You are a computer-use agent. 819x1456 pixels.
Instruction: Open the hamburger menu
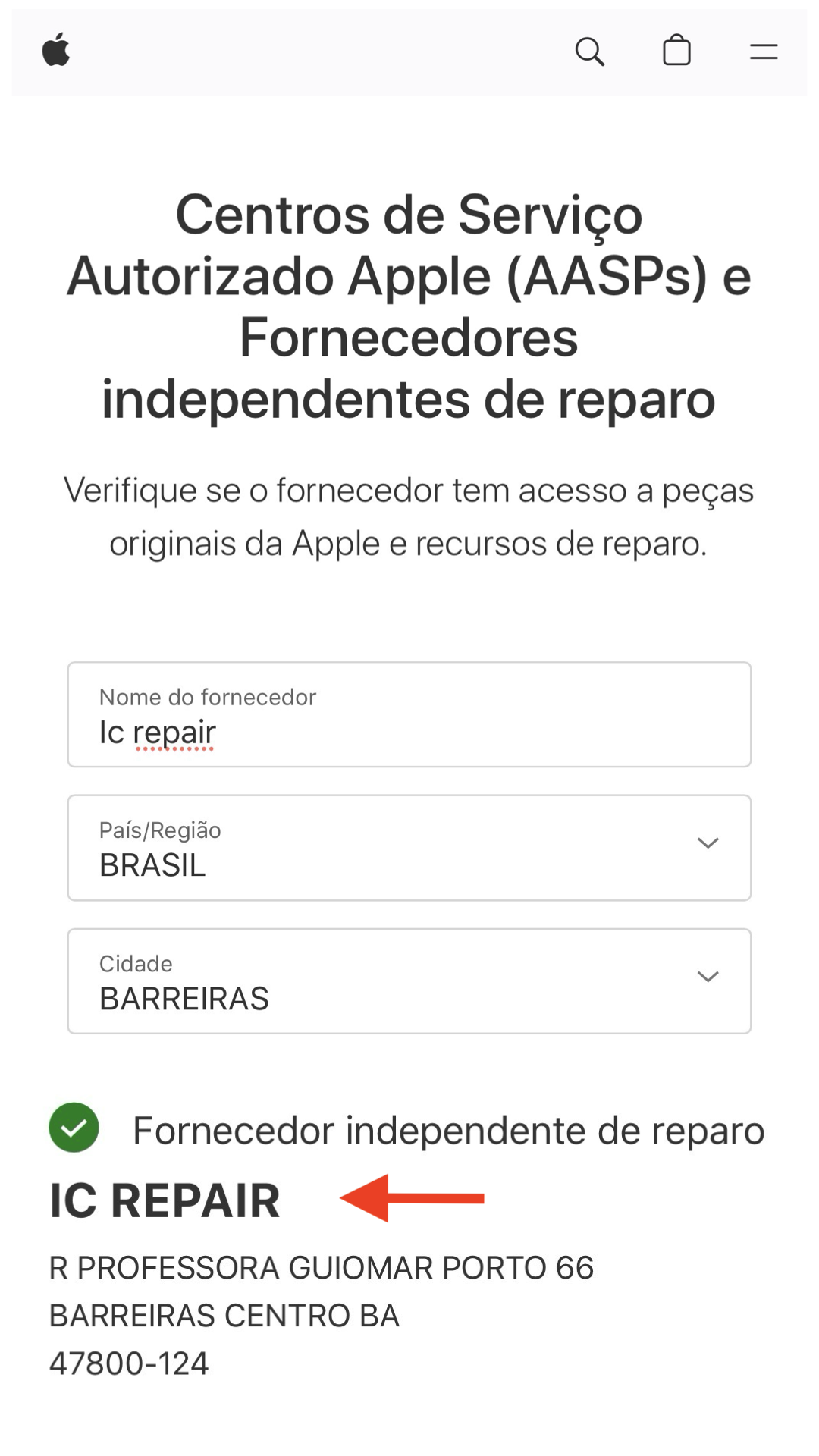[764, 52]
